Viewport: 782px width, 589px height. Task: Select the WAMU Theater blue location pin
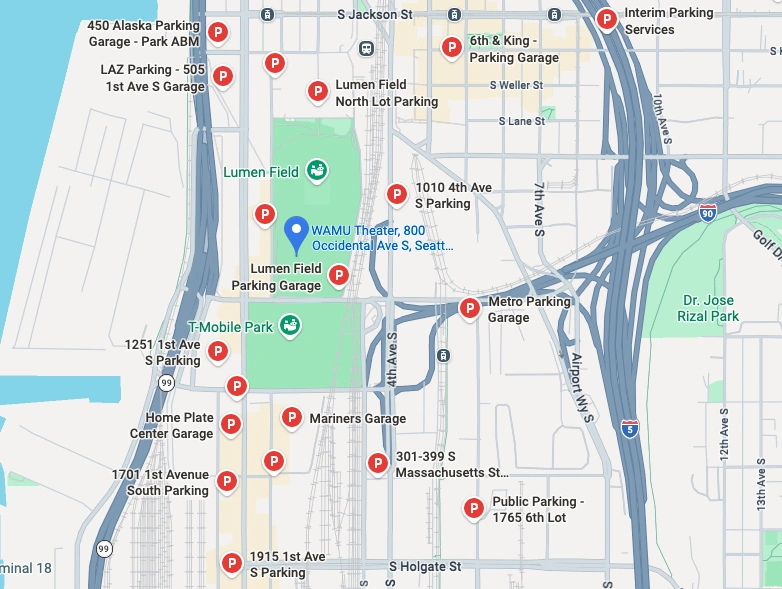coord(296,235)
